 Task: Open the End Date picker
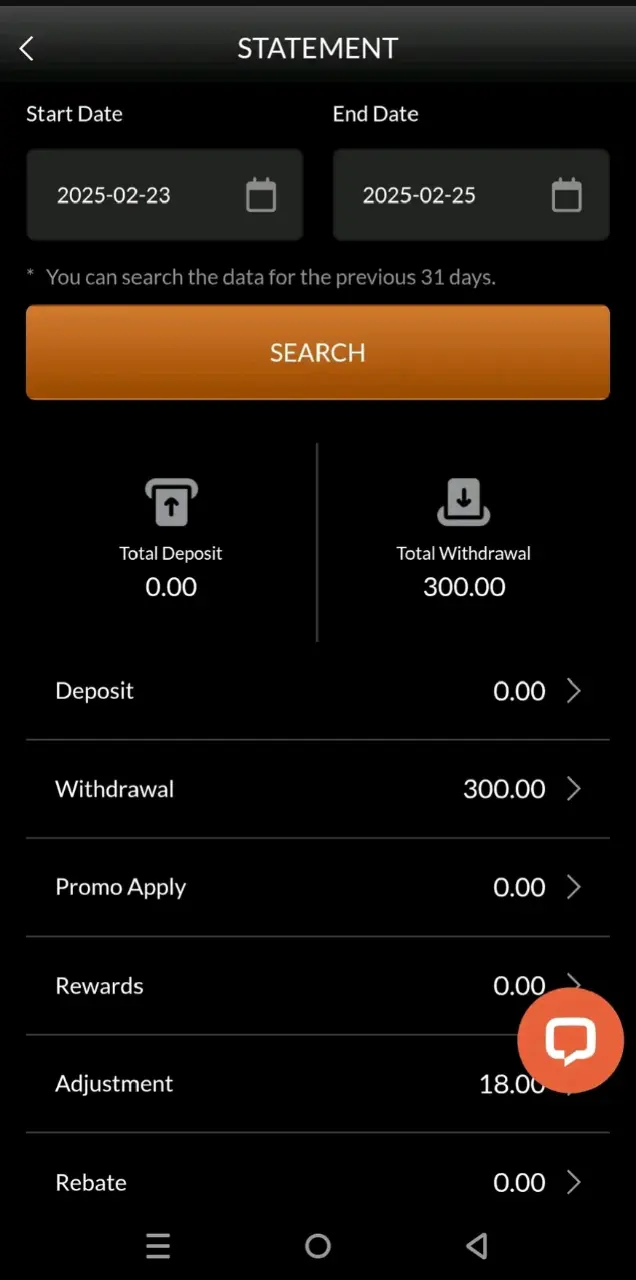coord(471,195)
